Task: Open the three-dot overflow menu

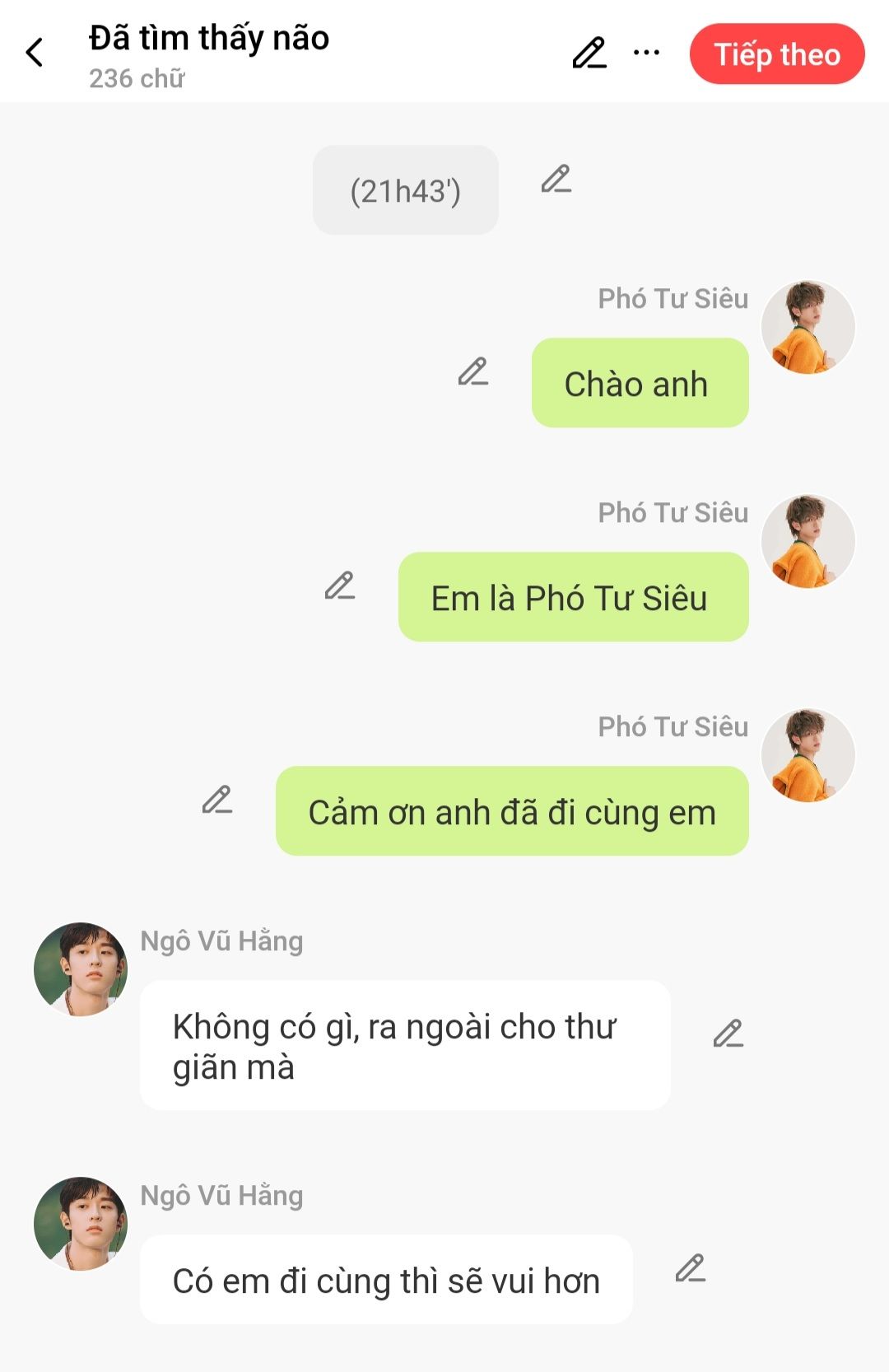Action: (x=646, y=53)
